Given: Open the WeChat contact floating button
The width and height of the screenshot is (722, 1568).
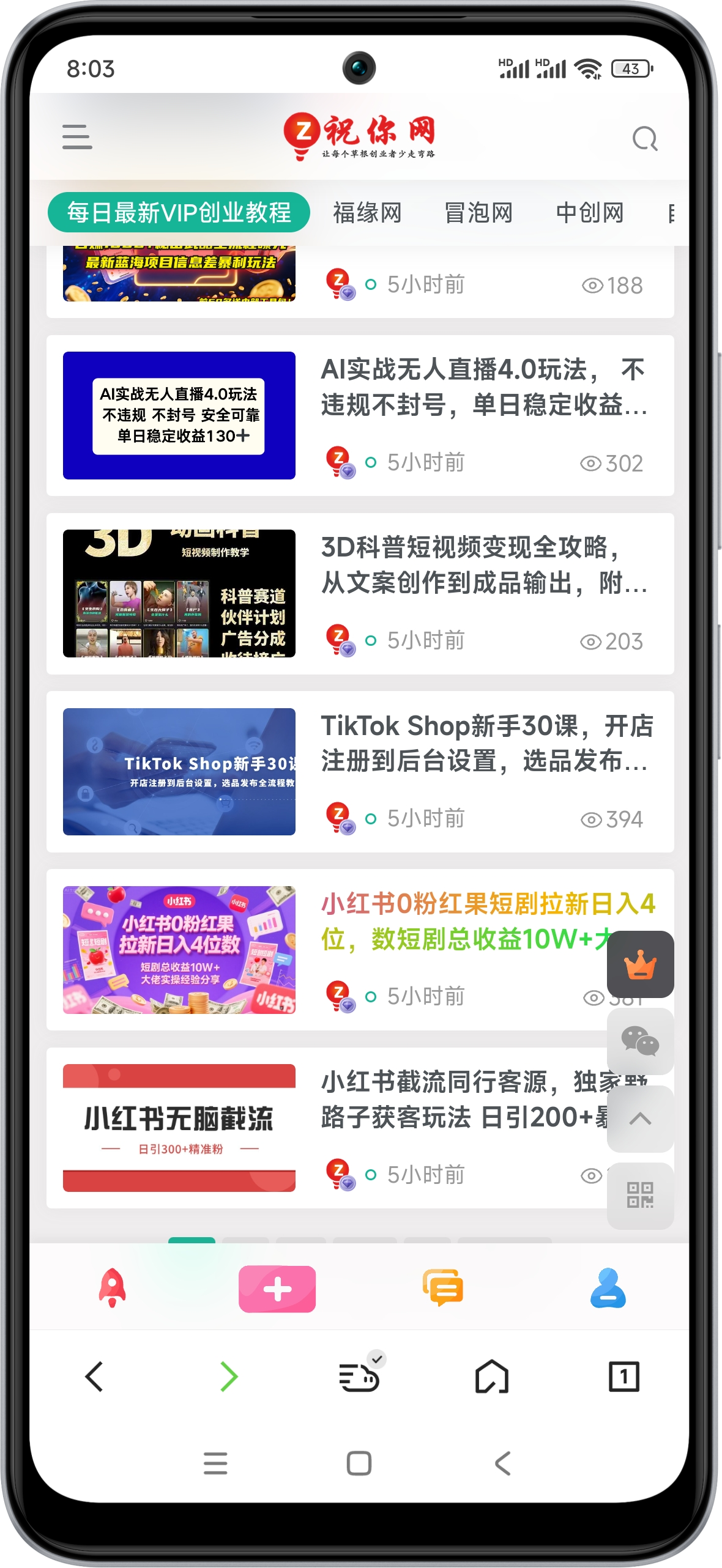Looking at the screenshot, I should click(x=640, y=1041).
